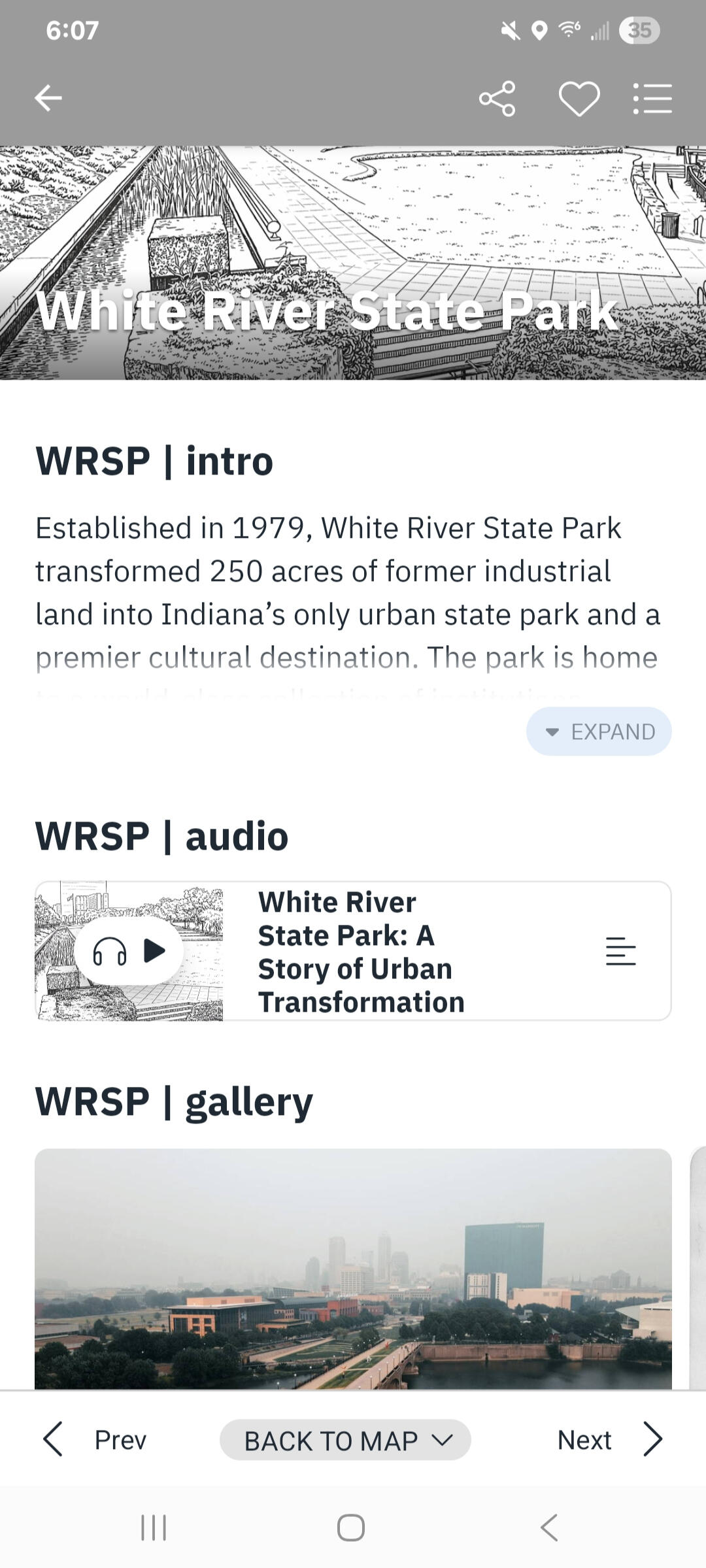Go to the Prev stop
The width and height of the screenshot is (706, 1568).
pyautogui.click(x=95, y=1440)
